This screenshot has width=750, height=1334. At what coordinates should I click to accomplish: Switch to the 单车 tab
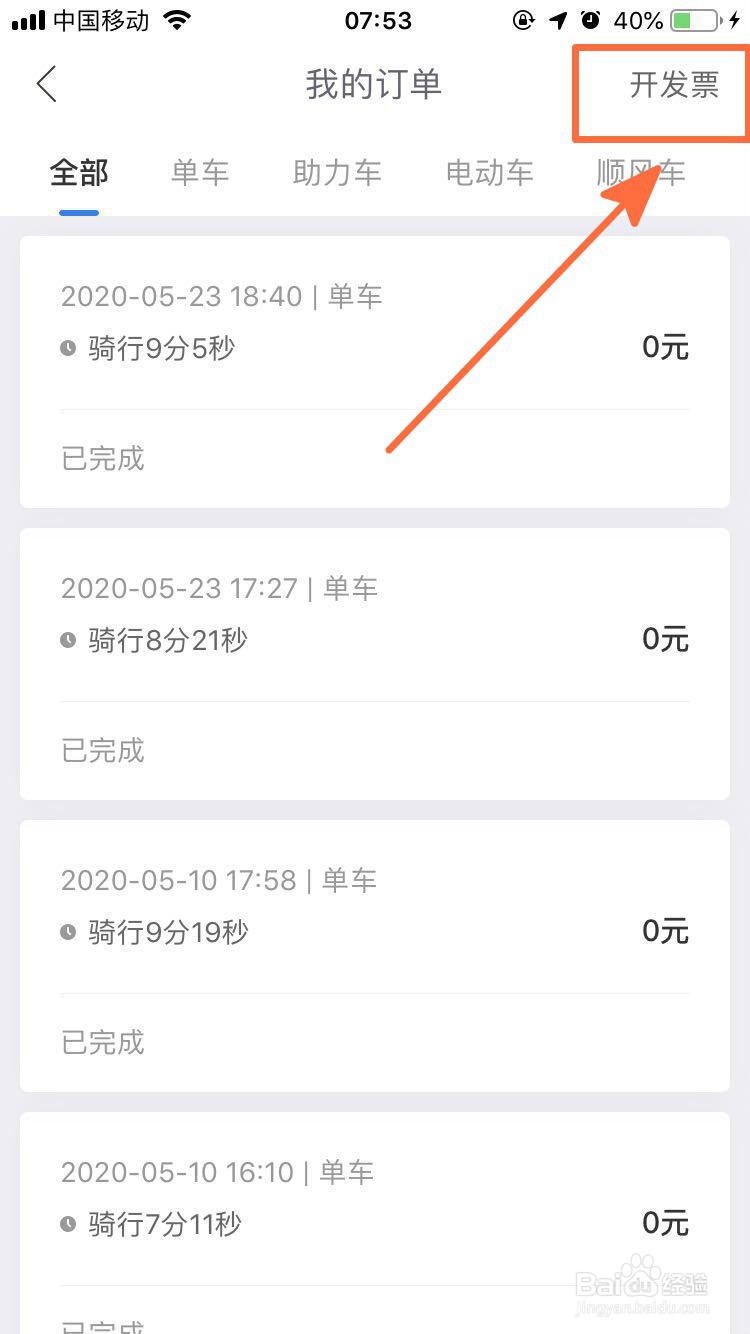[200, 172]
